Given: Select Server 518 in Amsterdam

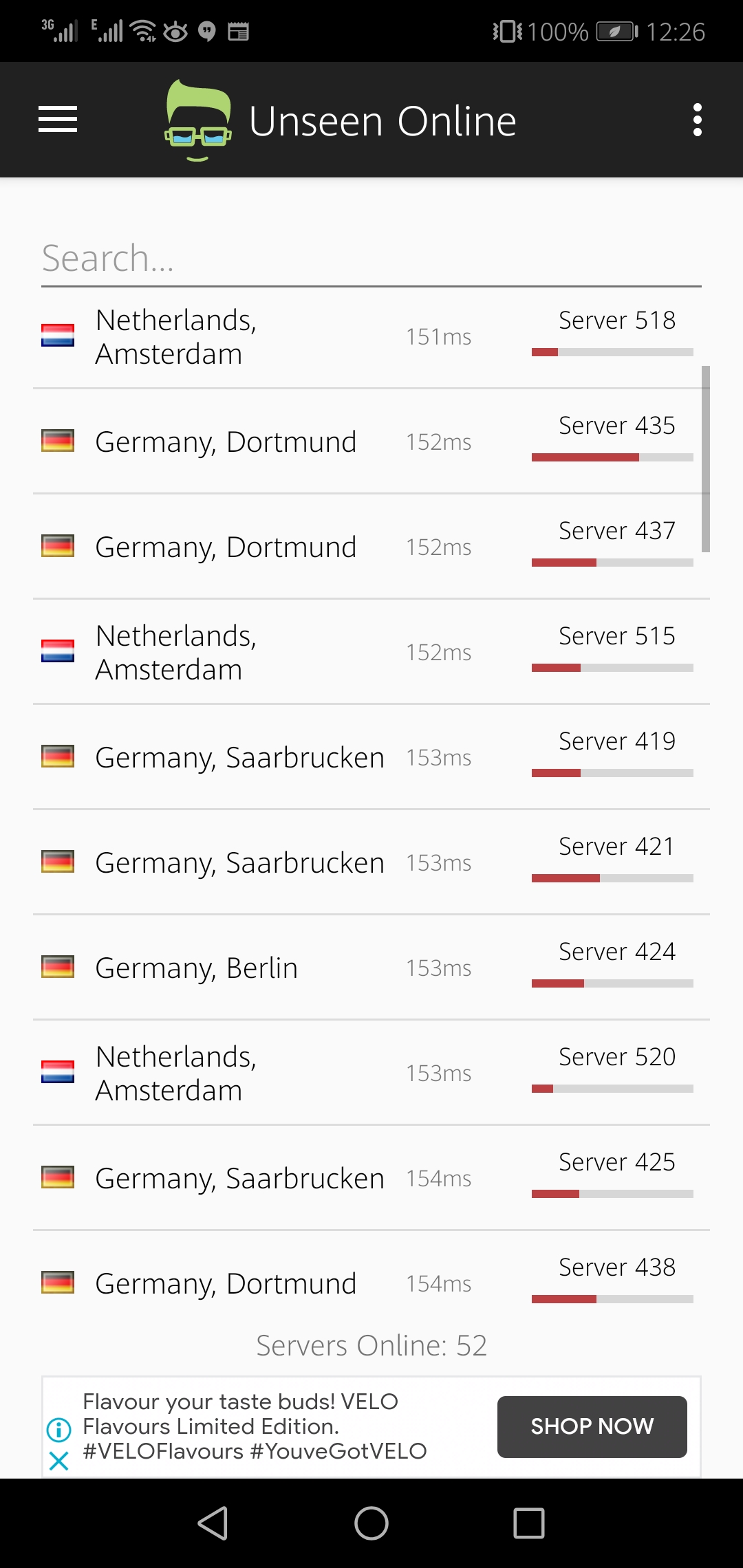Looking at the screenshot, I should coord(371,337).
